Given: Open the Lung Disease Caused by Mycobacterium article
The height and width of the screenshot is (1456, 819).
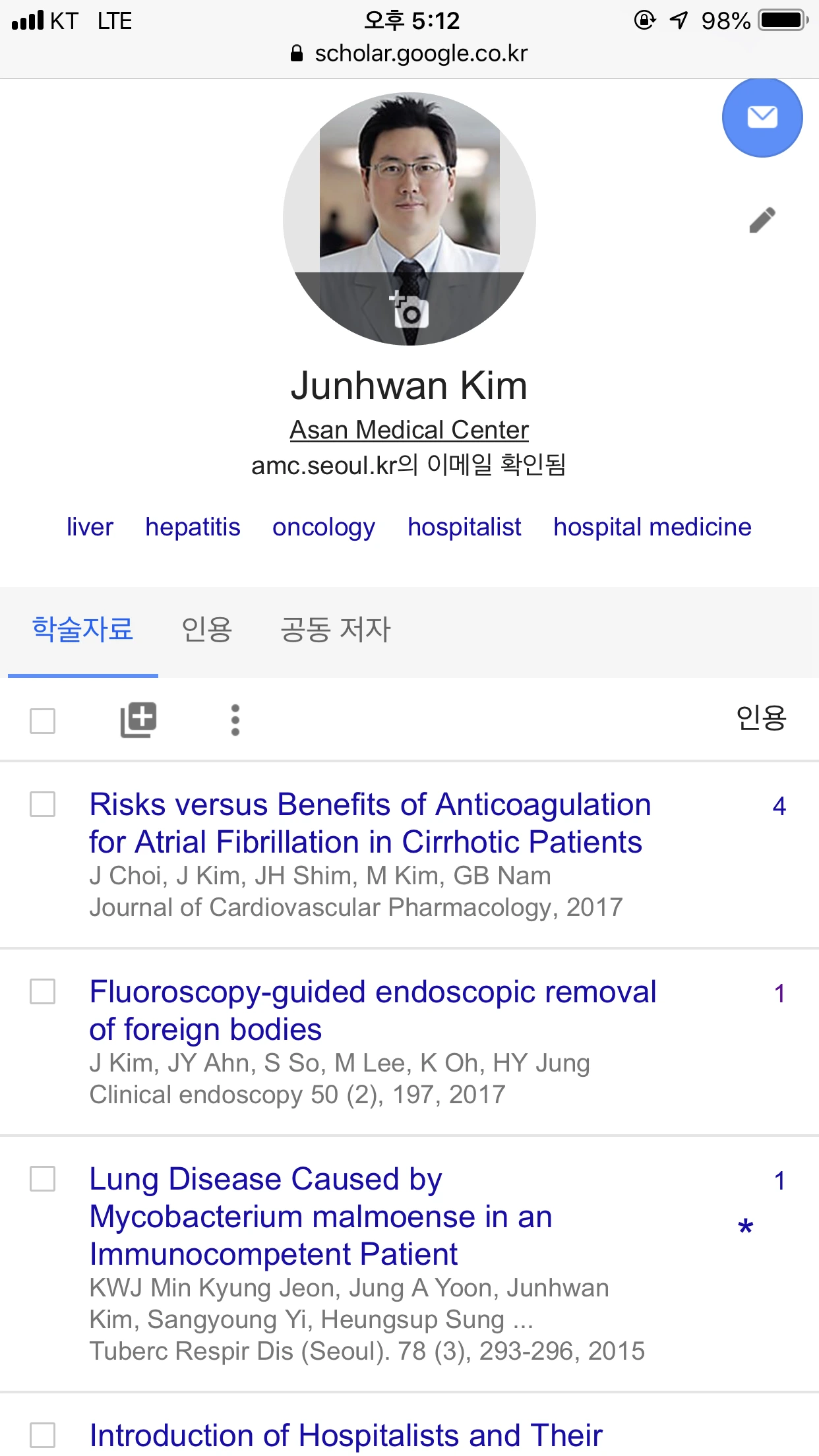Looking at the screenshot, I should [320, 1216].
